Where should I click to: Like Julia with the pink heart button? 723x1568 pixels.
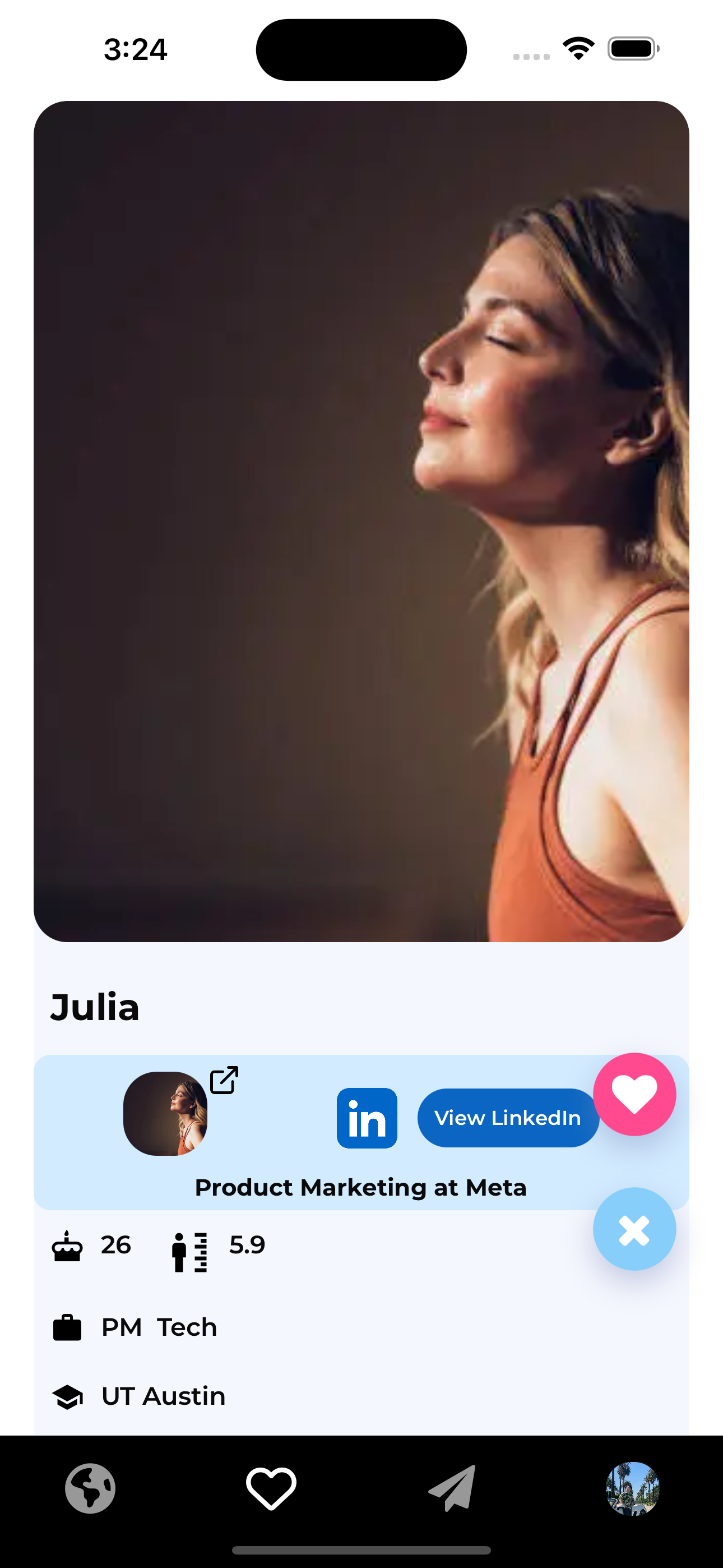636,1095
